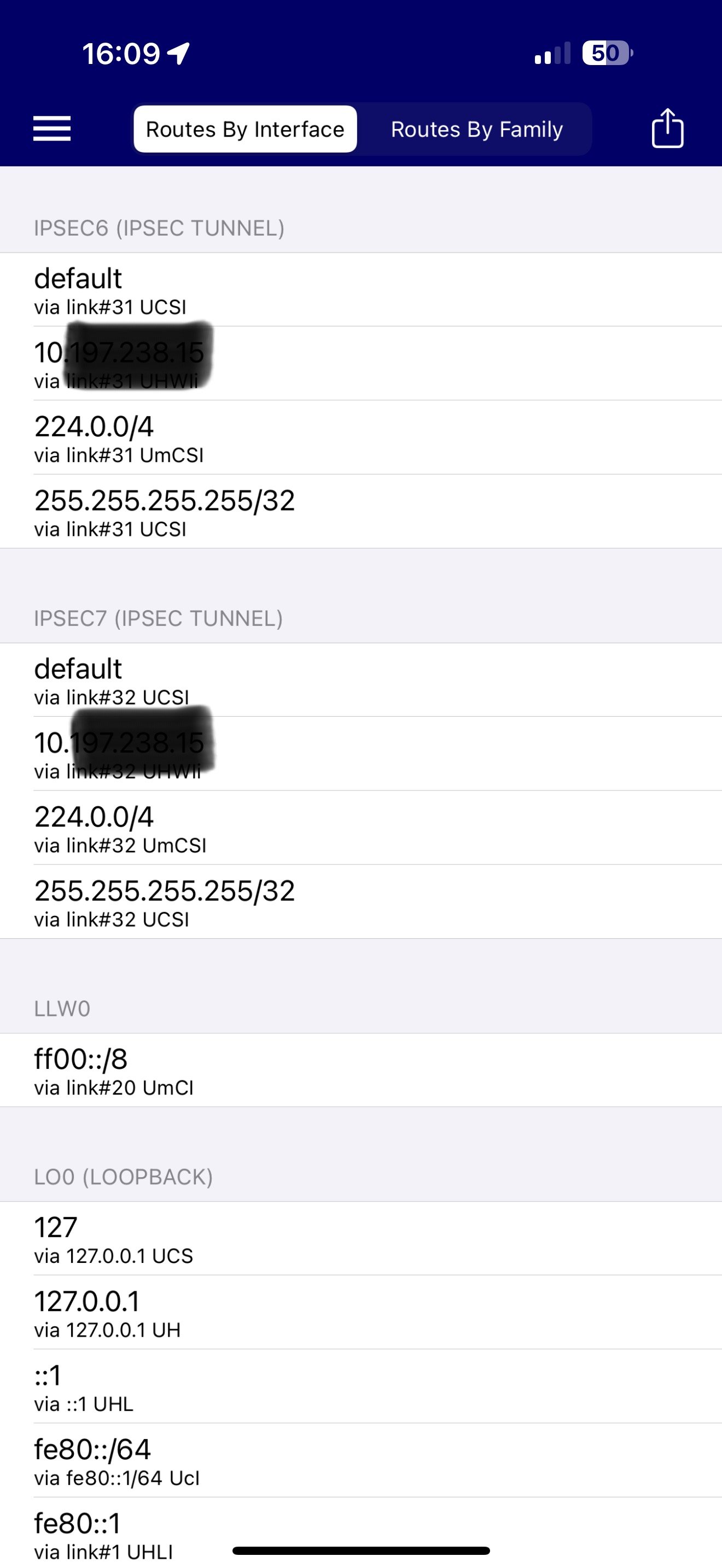
Task: Switch to Routes By Family
Action: pyautogui.click(x=476, y=129)
